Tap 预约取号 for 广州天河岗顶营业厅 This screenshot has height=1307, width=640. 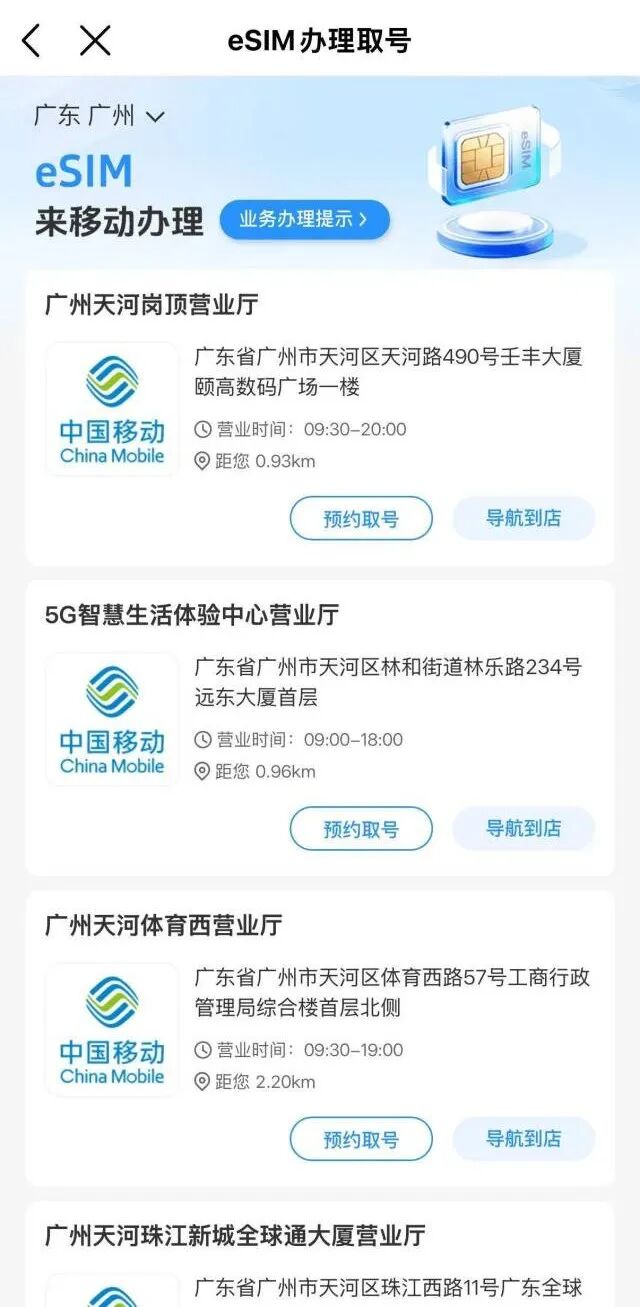[361, 518]
